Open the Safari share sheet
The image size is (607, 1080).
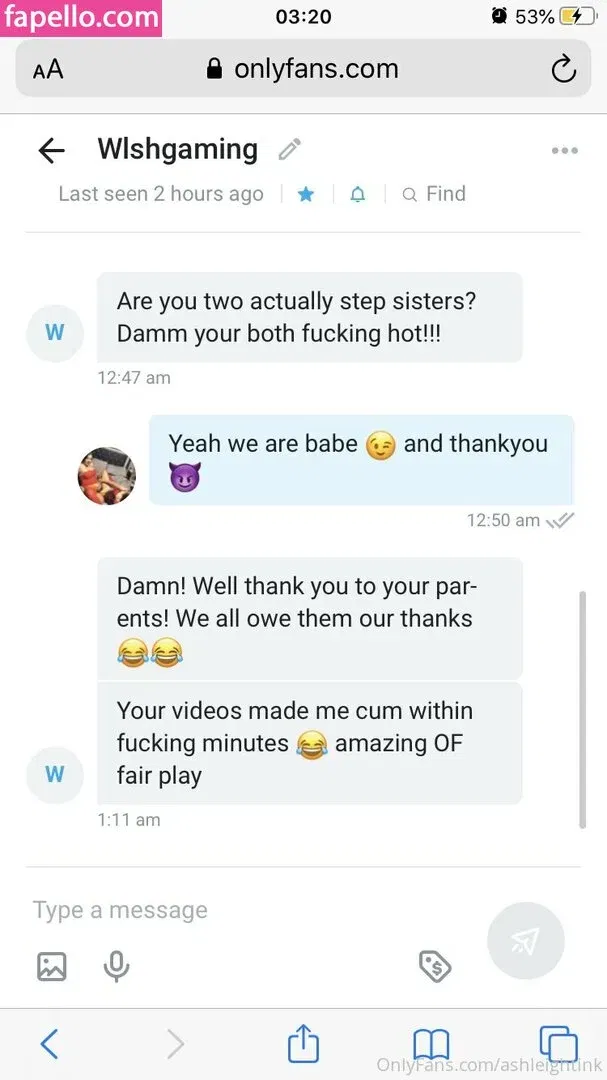(303, 1044)
